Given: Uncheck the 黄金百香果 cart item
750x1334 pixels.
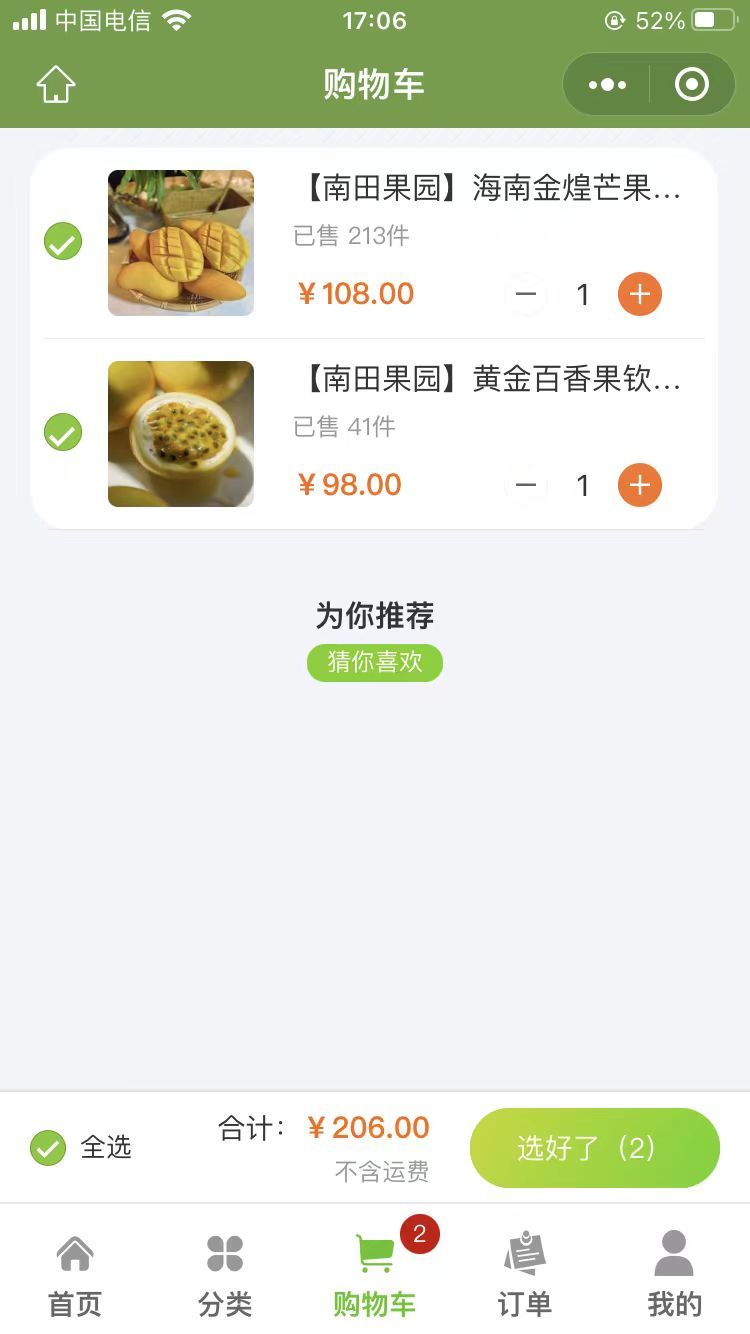Looking at the screenshot, I should pos(63,433).
